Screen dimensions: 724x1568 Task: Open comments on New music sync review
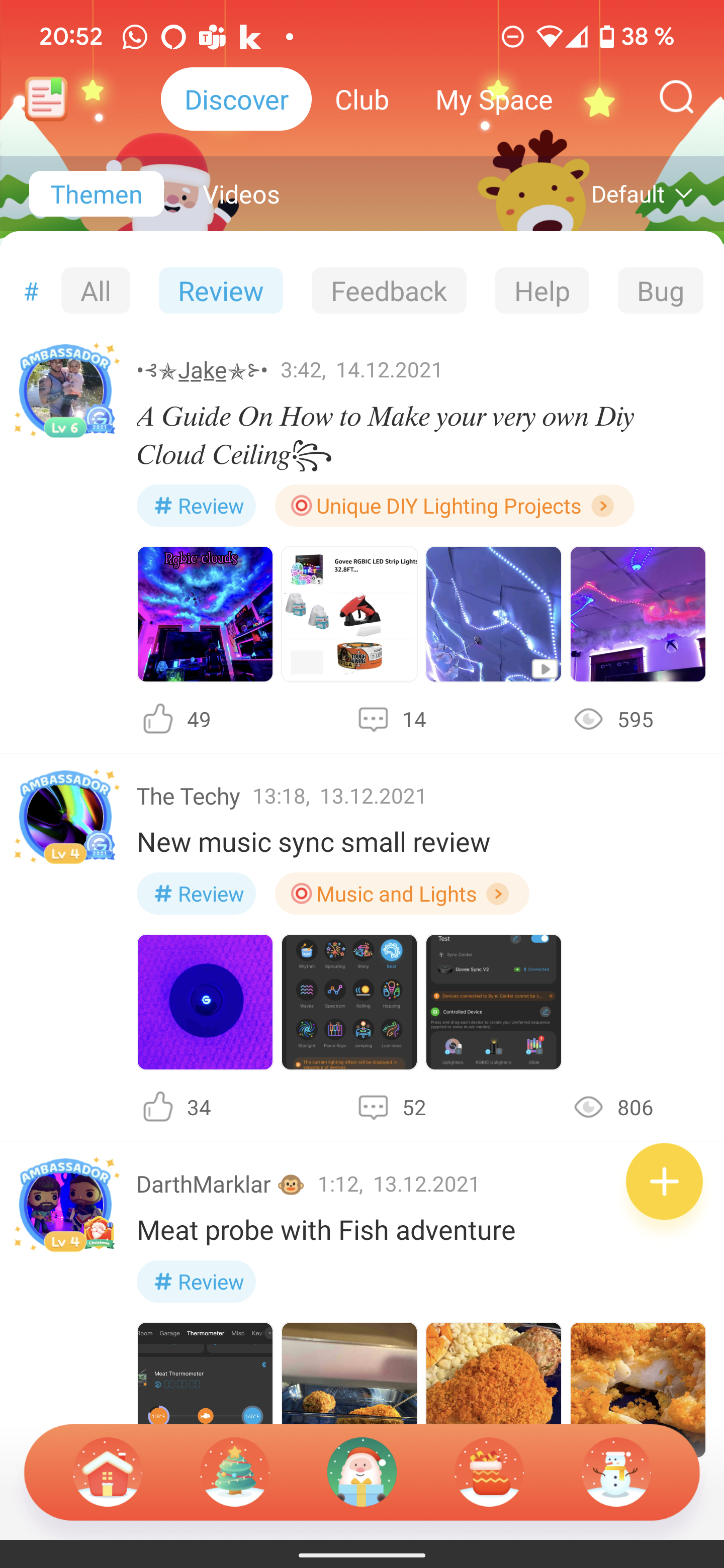point(373,1107)
